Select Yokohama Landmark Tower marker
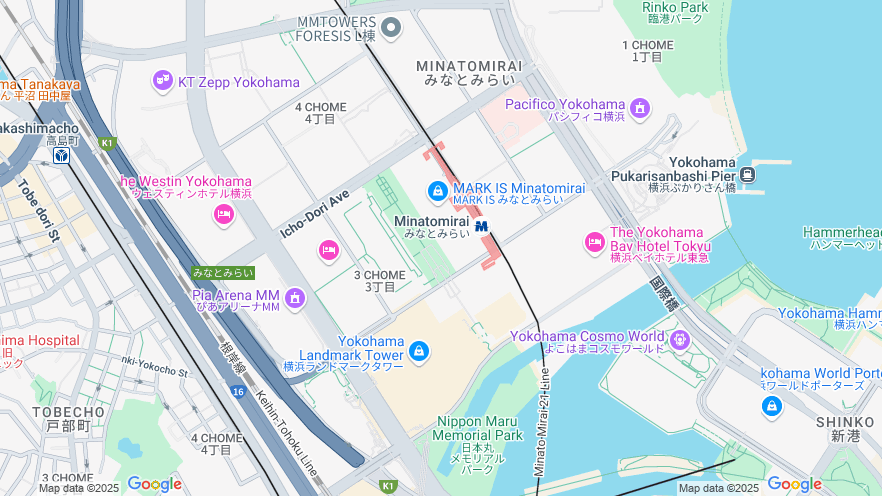This screenshot has width=882, height=496. [x=419, y=352]
